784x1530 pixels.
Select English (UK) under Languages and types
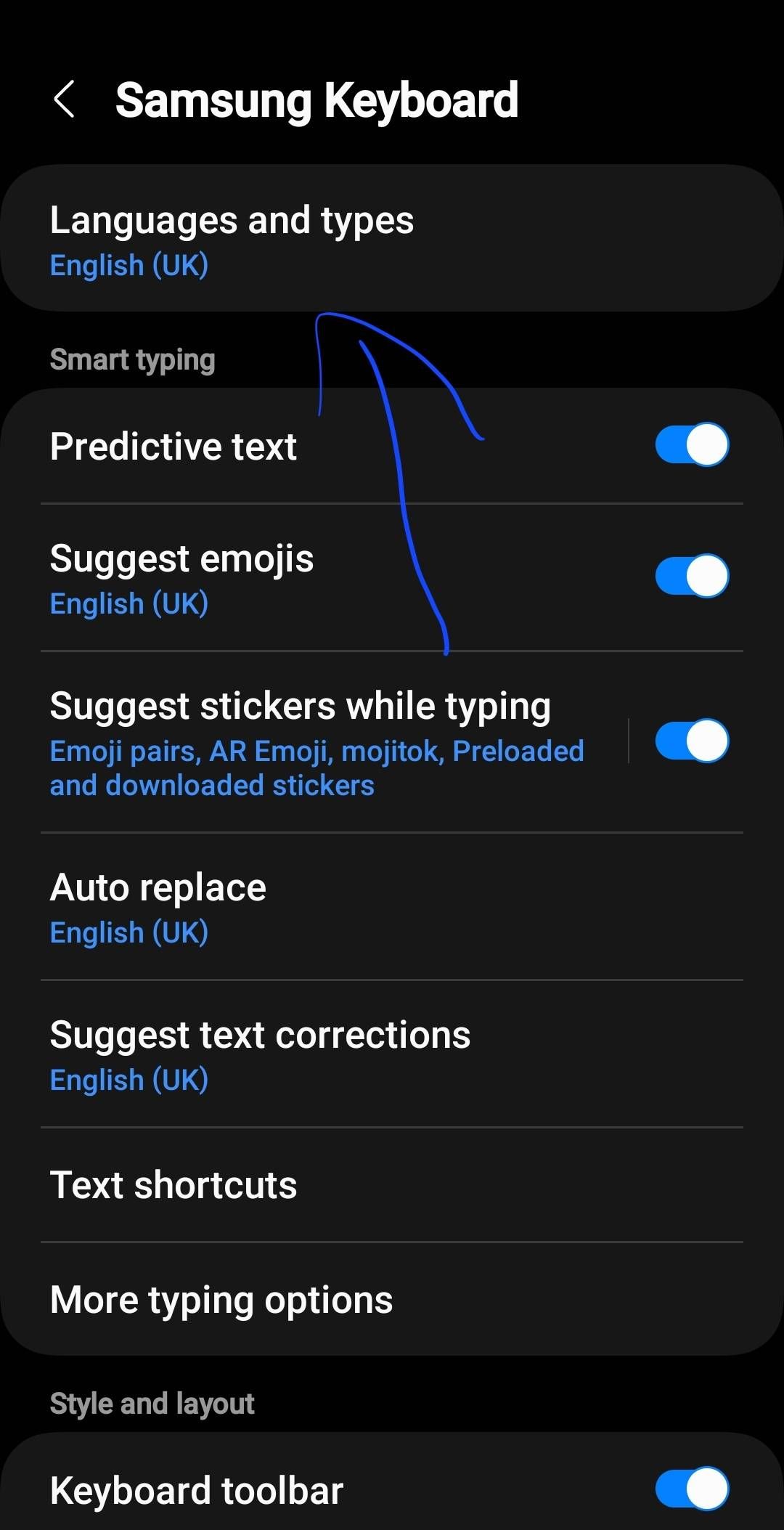129,266
